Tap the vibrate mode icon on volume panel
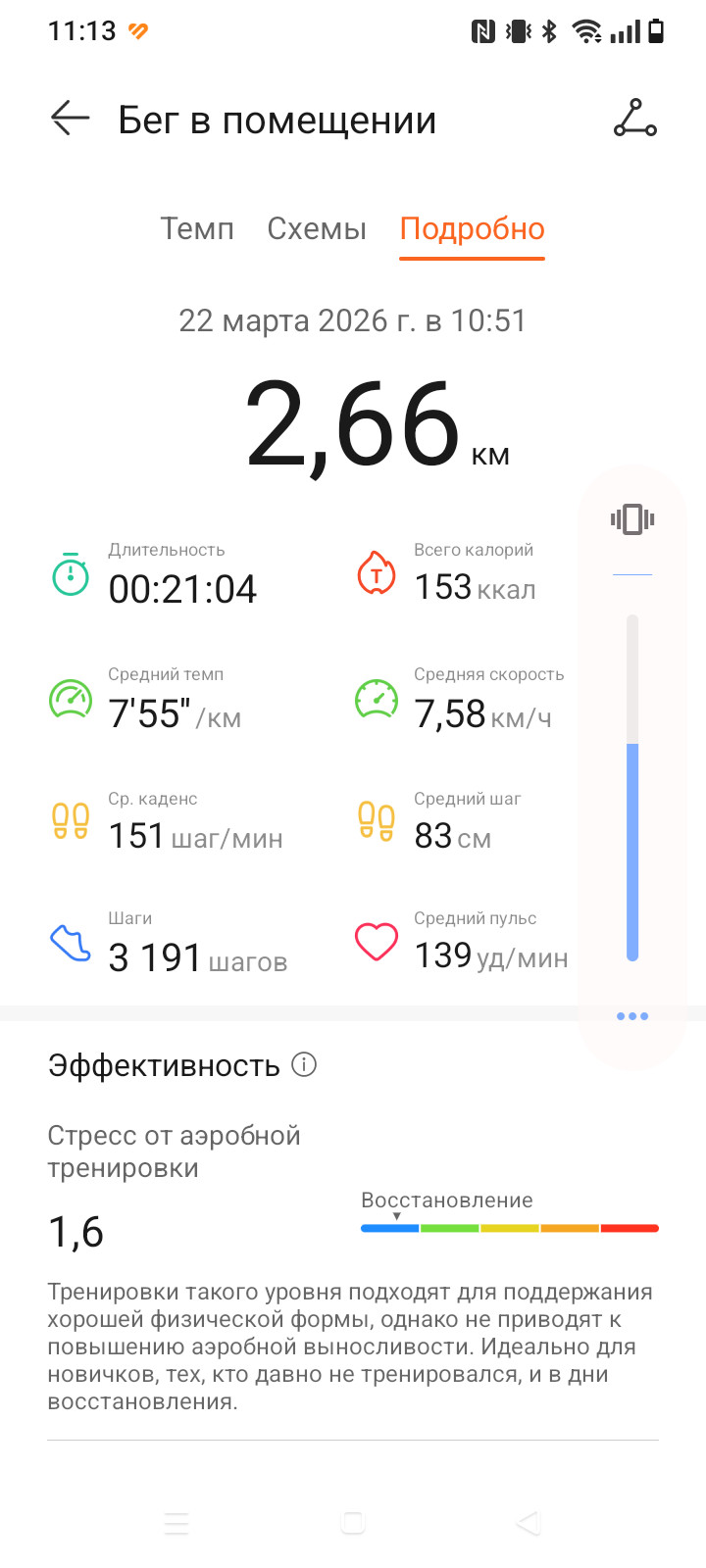Image resolution: width=706 pixels, height=1568 pixels. point(632,519)
